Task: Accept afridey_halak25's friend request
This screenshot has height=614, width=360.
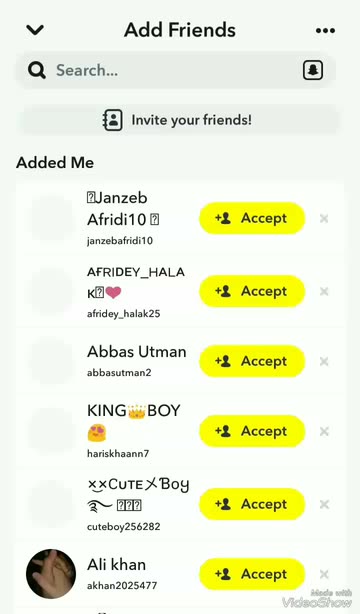Action: tap(252, 291)
